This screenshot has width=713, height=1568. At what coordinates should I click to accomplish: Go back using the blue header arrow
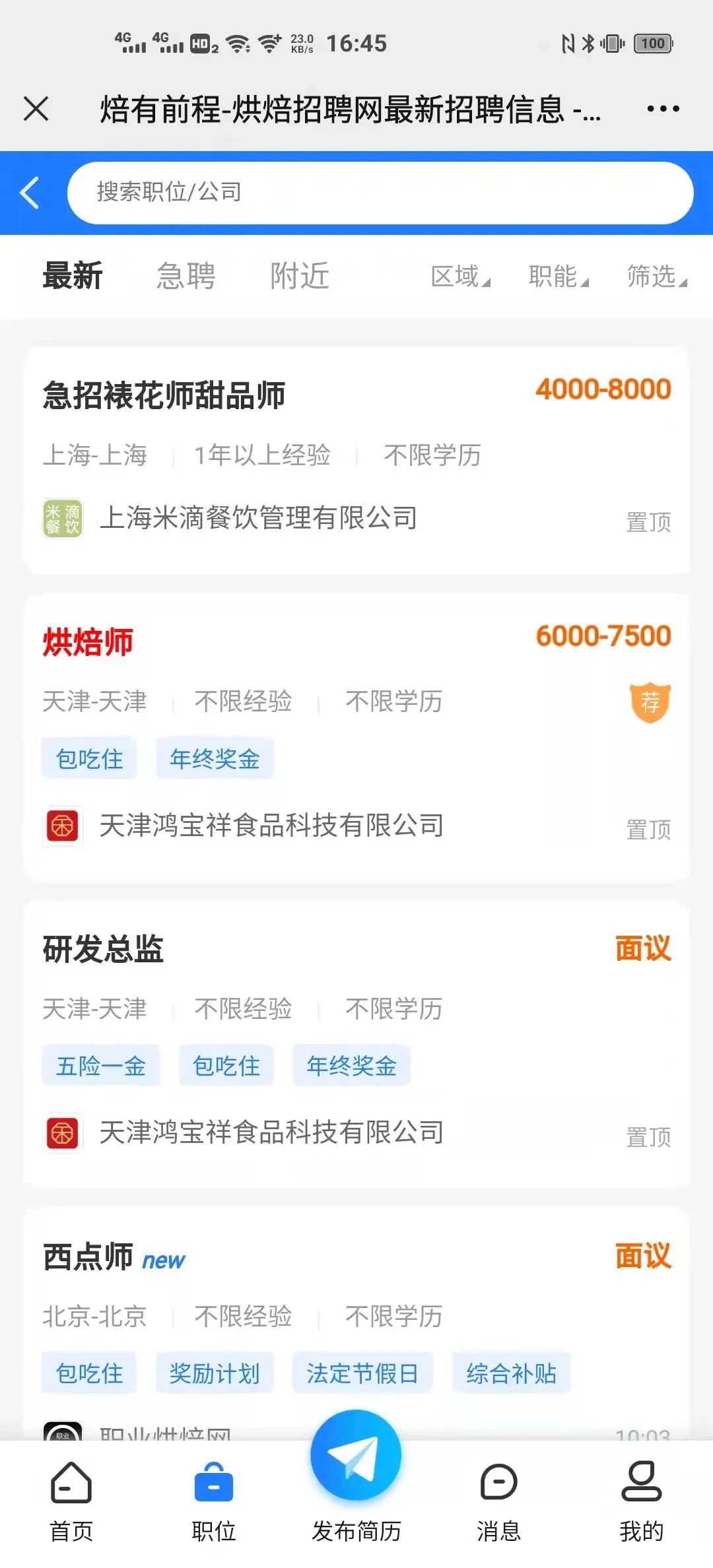click(30, 193)
